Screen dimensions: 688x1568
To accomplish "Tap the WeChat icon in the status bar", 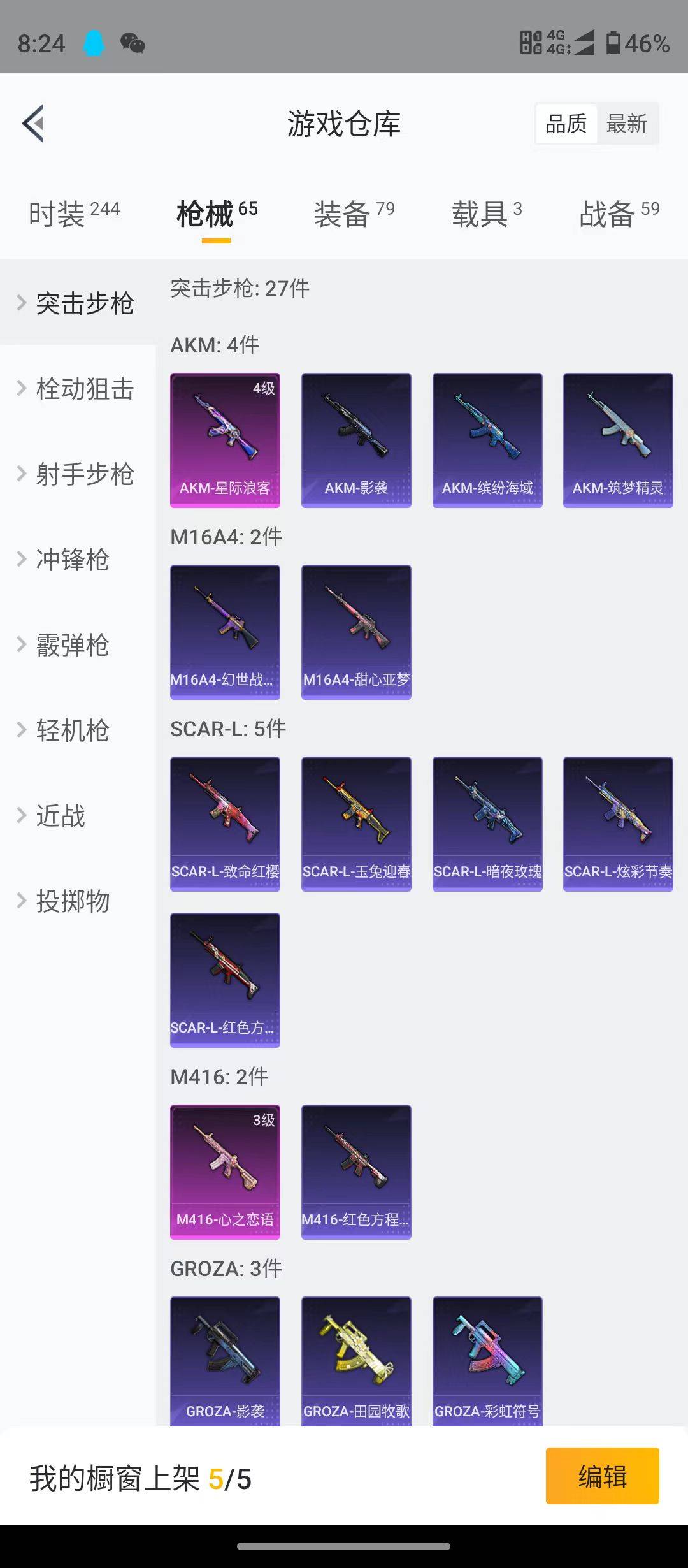I will [x=133, y=43].
